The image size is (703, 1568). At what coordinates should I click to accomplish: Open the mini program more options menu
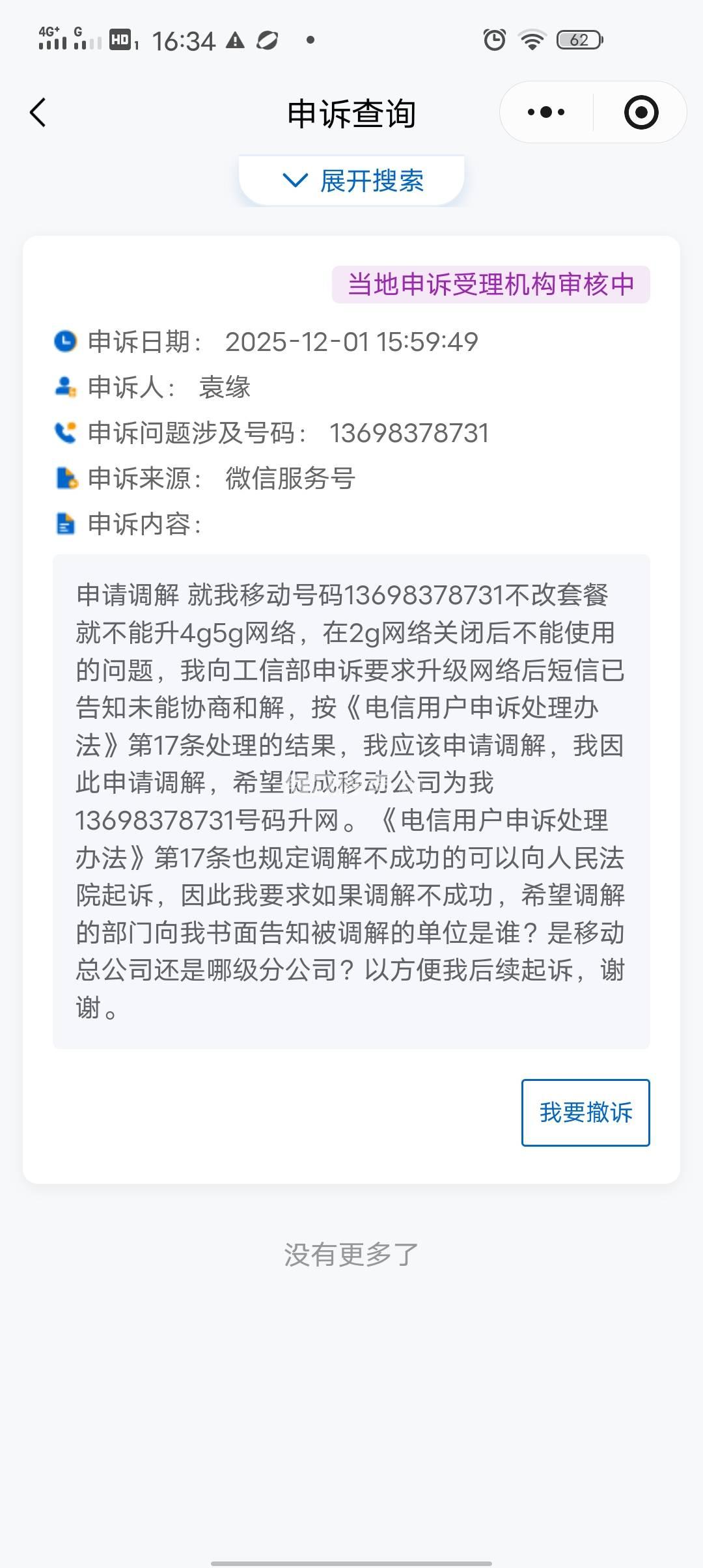546,113
